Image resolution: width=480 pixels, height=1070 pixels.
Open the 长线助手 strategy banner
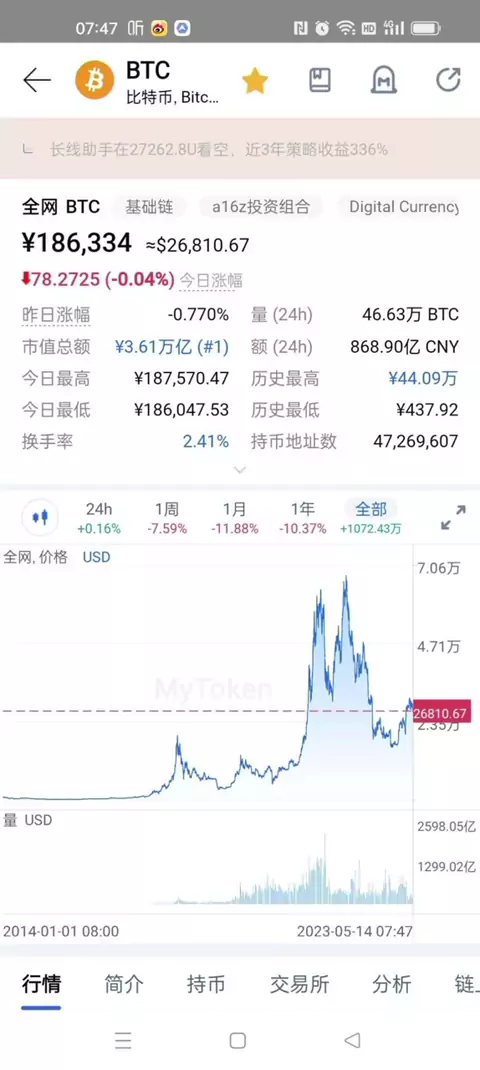point(240,149)
